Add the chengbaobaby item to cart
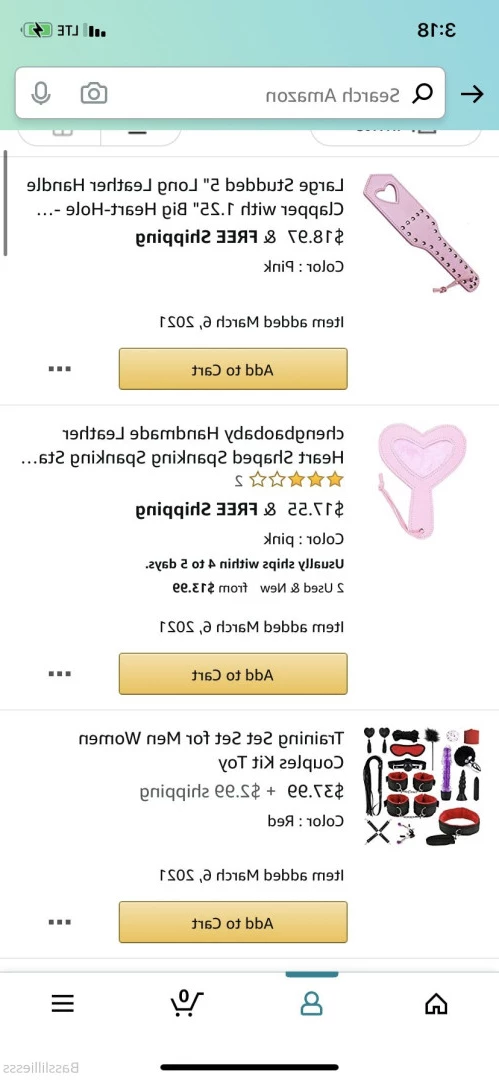499x1080 pixels. click(233, 674)
